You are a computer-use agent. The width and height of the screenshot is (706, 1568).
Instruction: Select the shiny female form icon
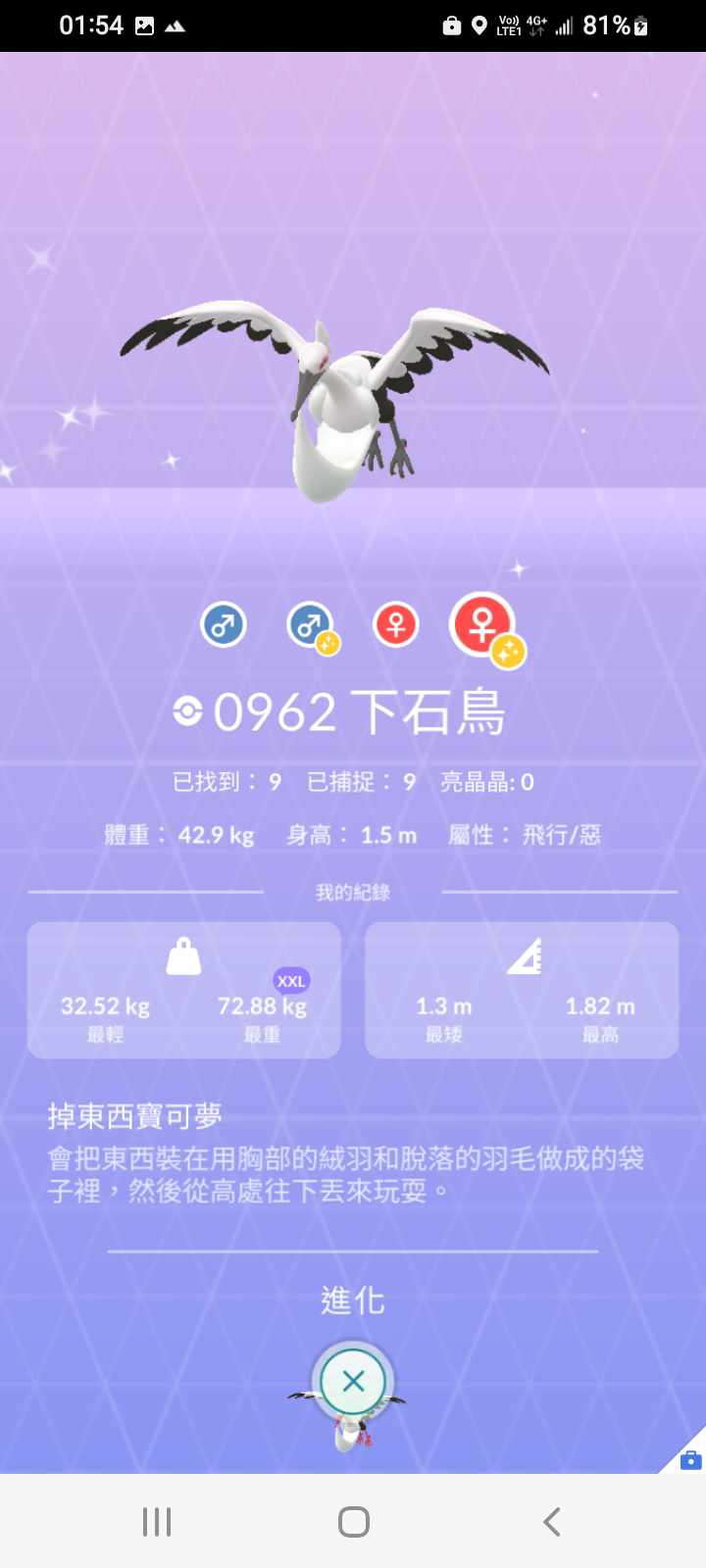tap(484, 625)
